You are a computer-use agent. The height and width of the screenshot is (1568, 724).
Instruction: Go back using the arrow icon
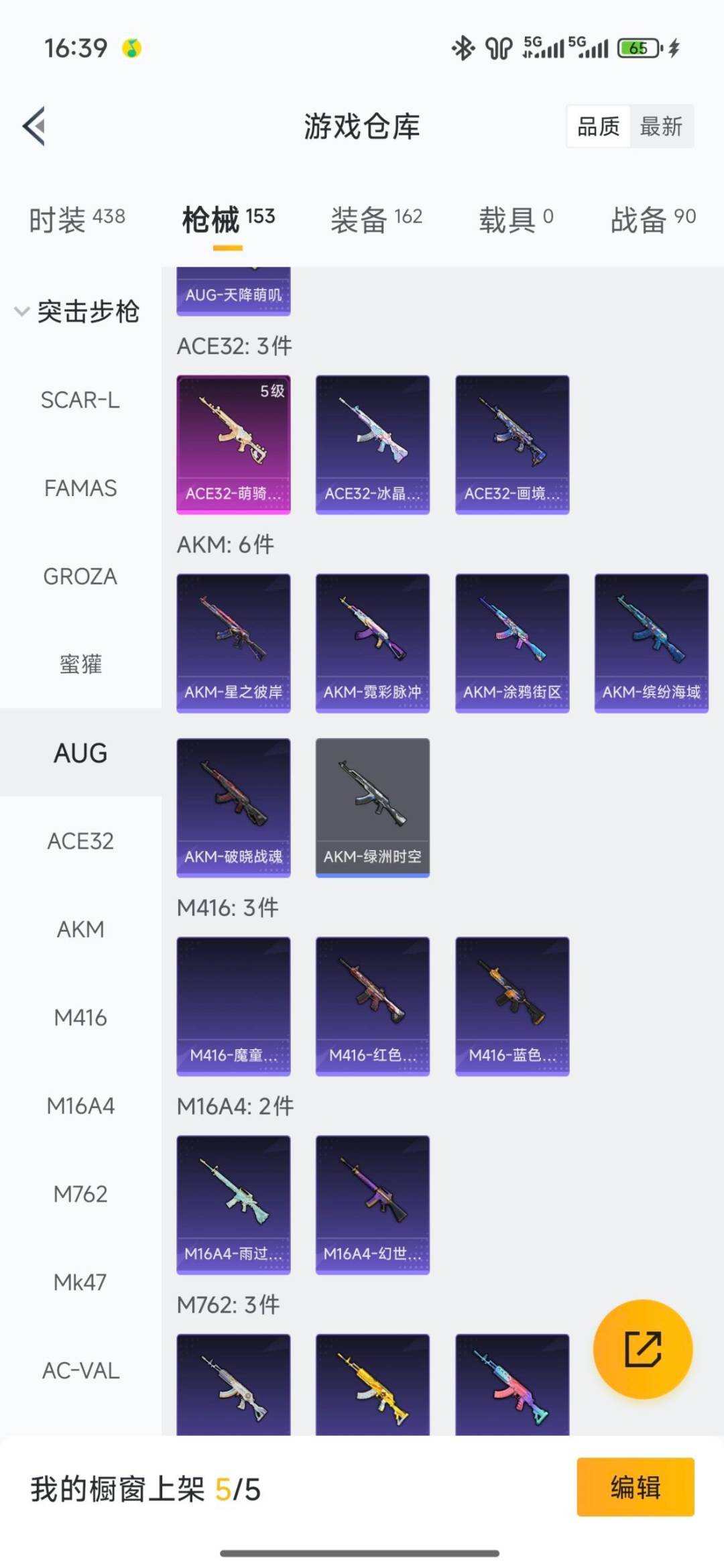coord(35,126)
